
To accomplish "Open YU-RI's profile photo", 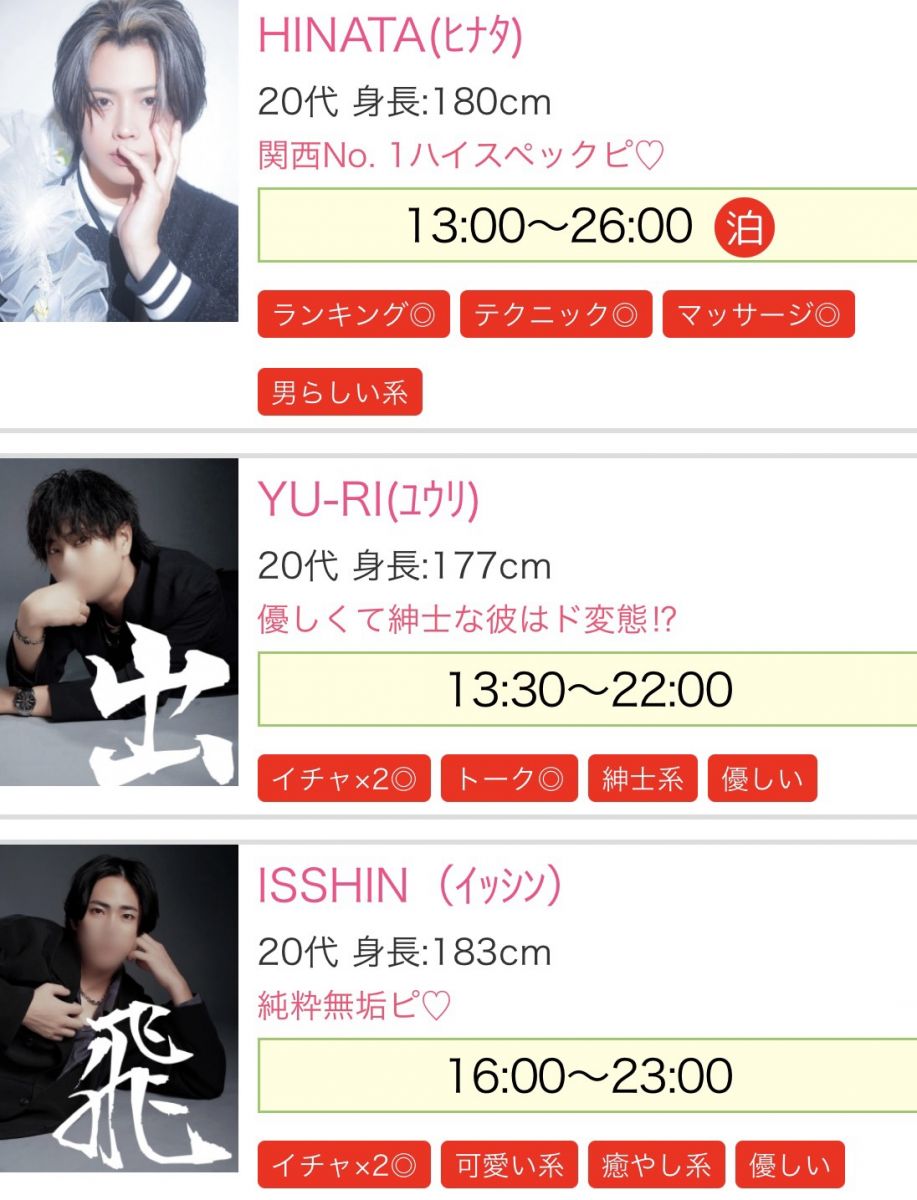I will tap(119, 622).
